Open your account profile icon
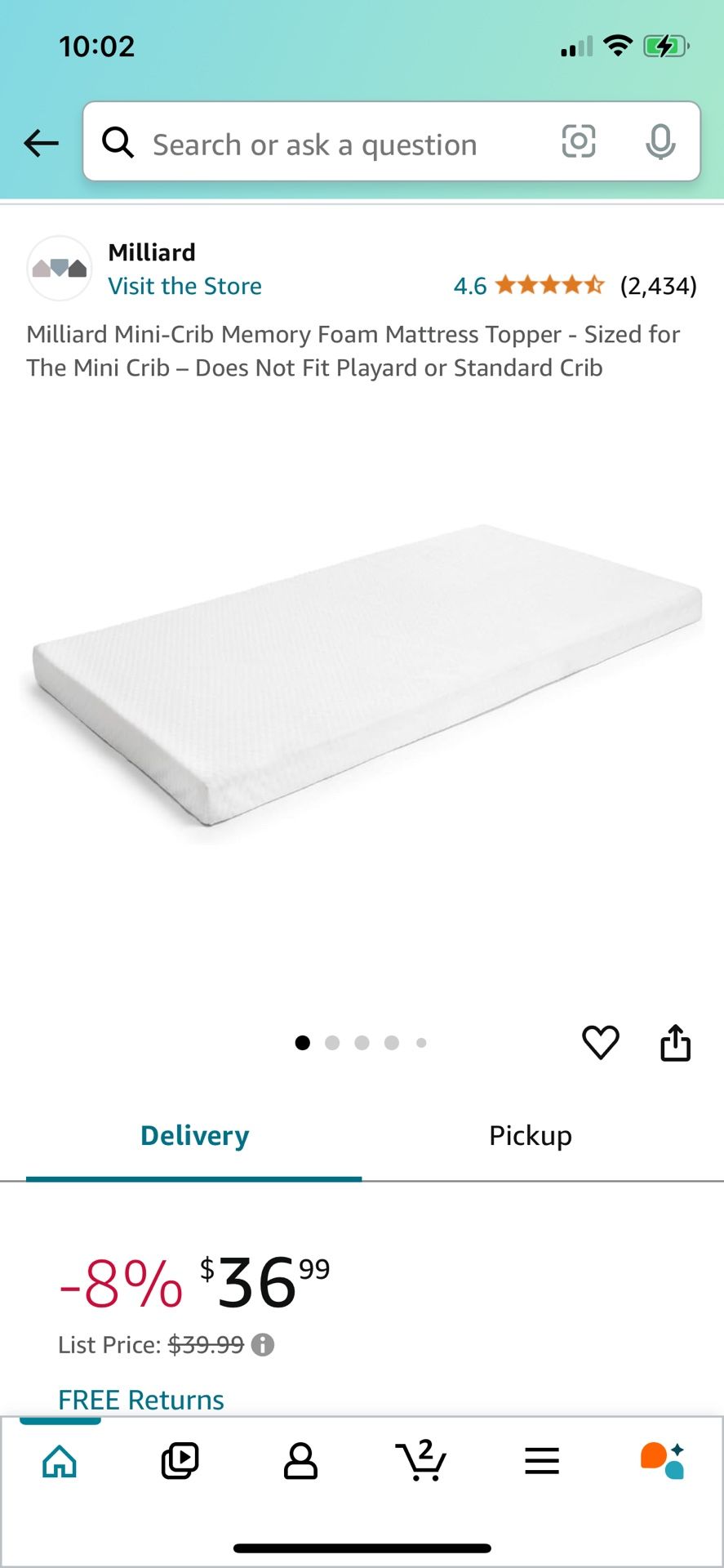The width and height of the screenshot is (724, 1568). [300, 1462]
